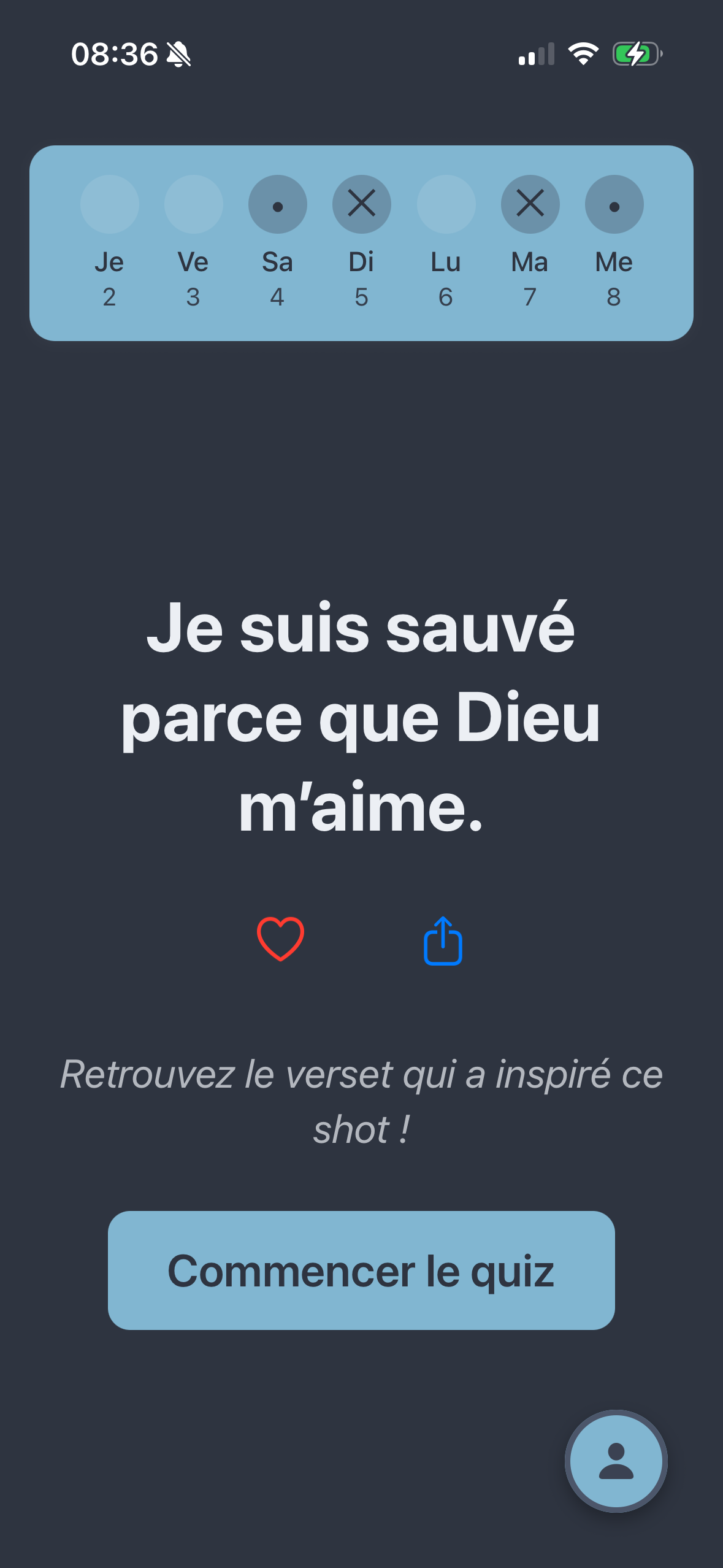The image size is (723, 1568).
Task: Tap the empty circle above Lu 6
Action: click(446, 204)
